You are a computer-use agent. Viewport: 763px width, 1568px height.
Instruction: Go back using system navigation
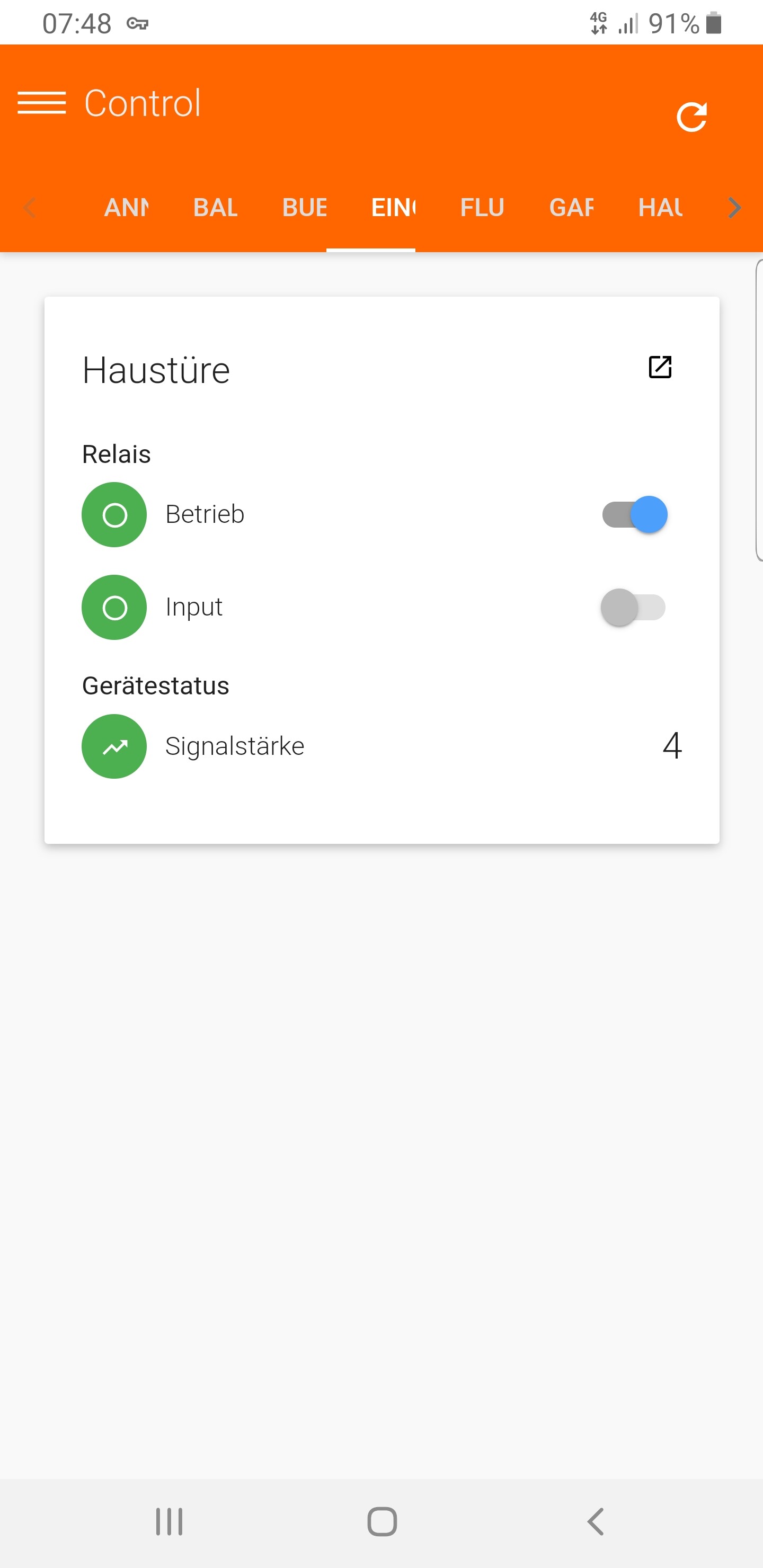(x=595, y=1522)
